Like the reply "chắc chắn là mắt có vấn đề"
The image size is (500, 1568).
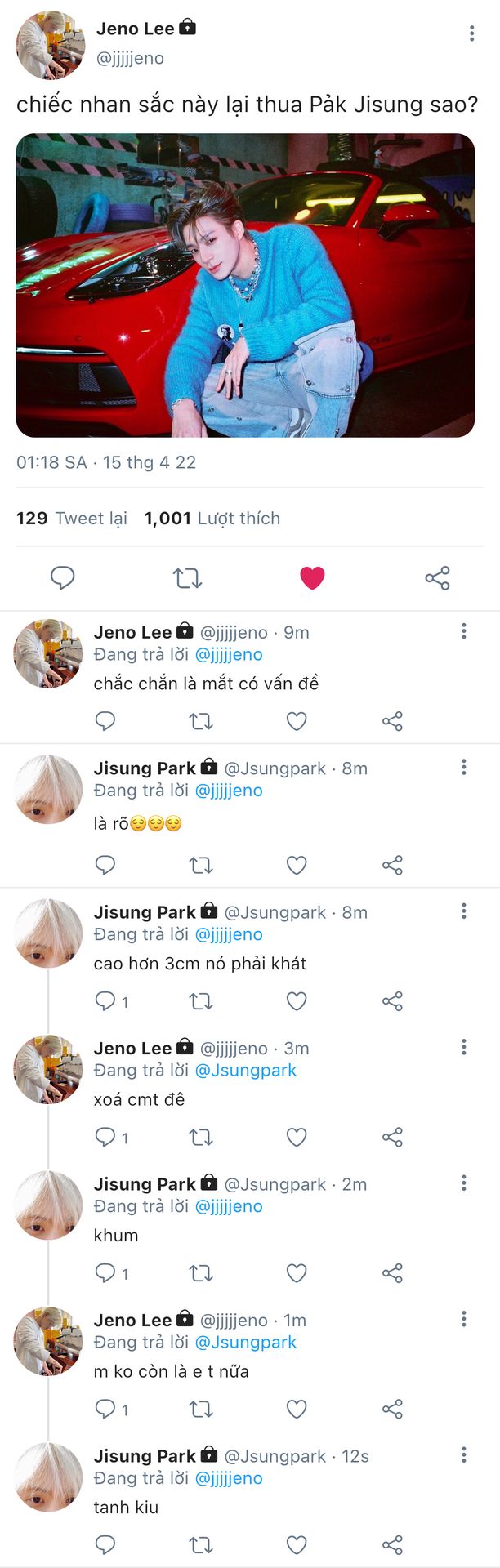(297, 721)
